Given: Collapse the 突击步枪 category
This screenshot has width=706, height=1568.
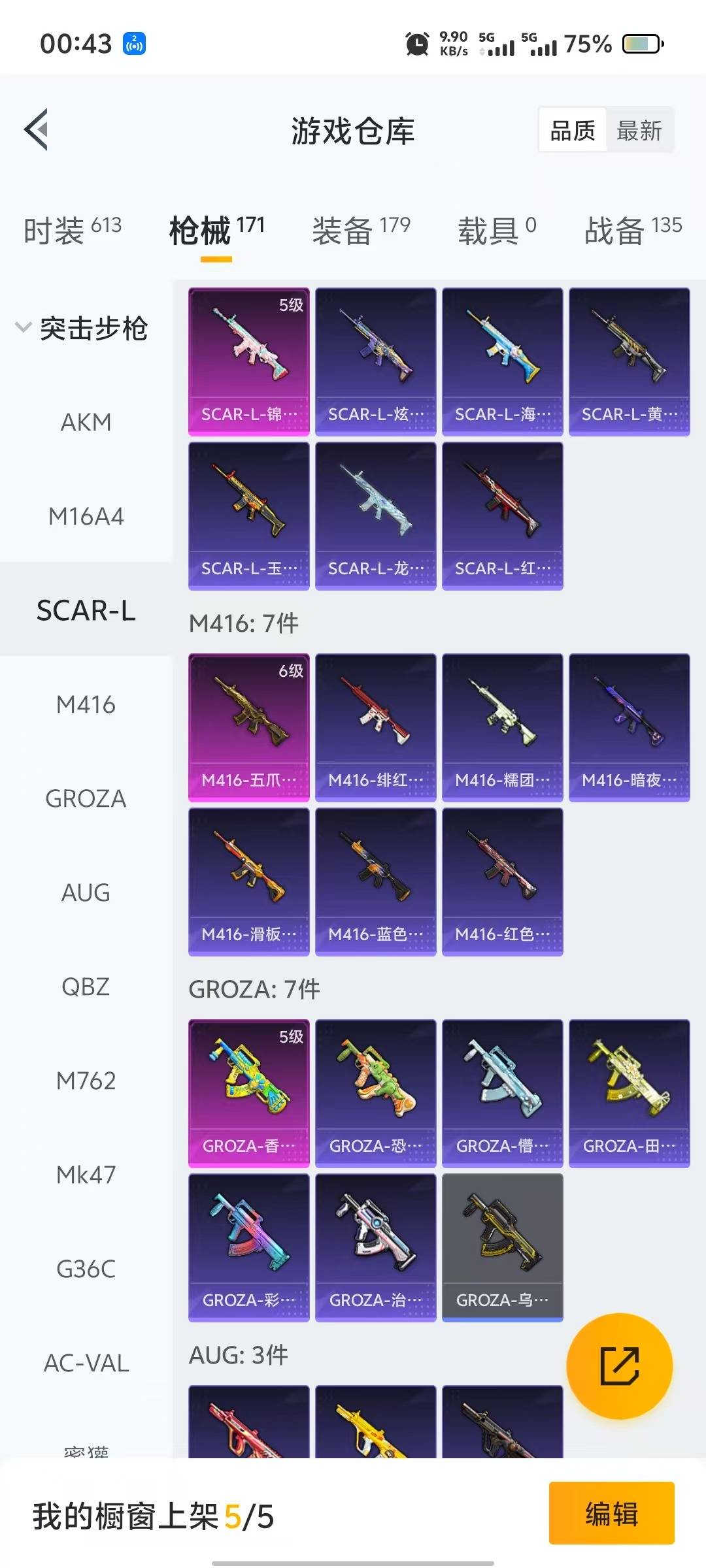Looking at the screenshot, I should click(82, 328).
